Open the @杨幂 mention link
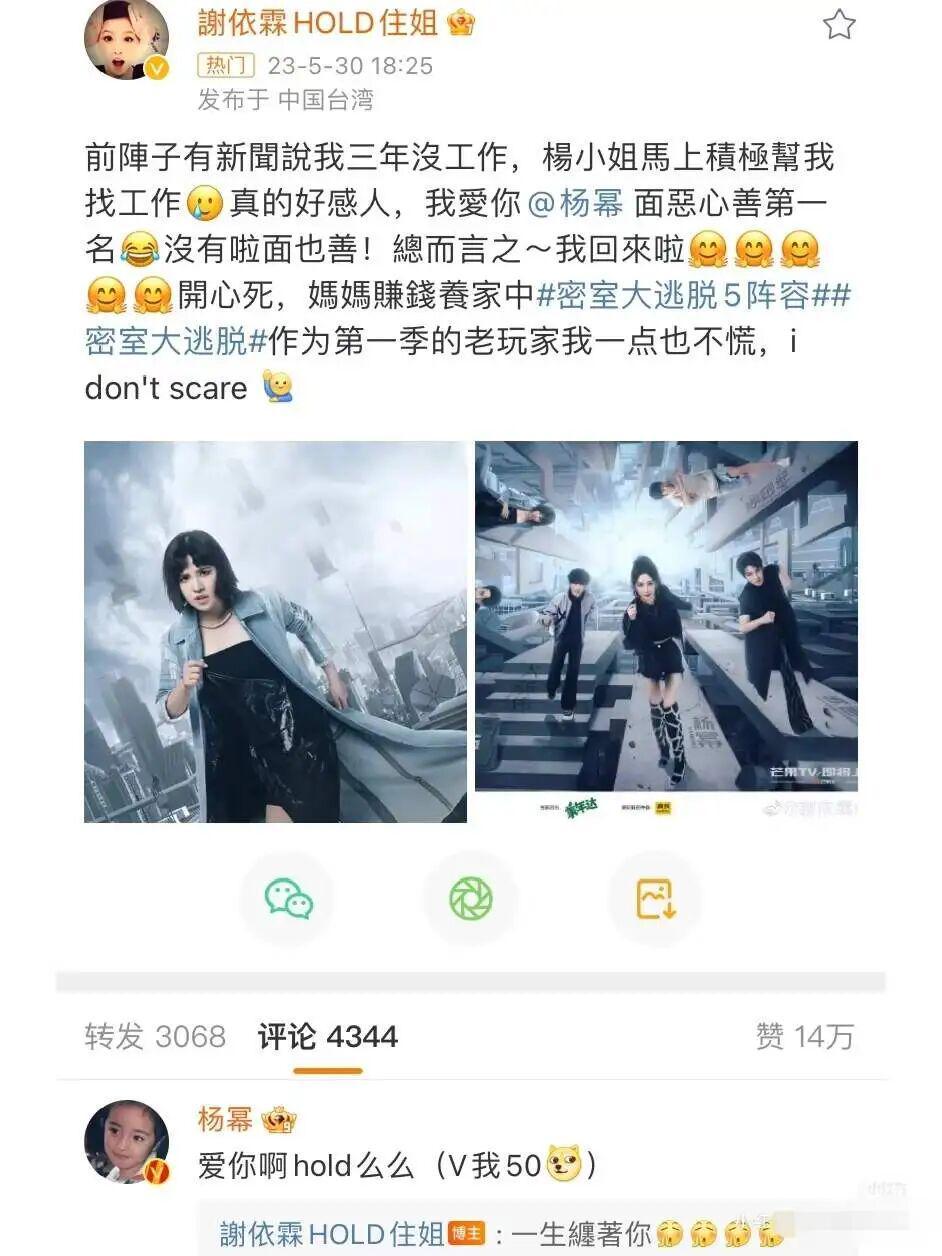942x1256 pixels. [x=576, y=203]
